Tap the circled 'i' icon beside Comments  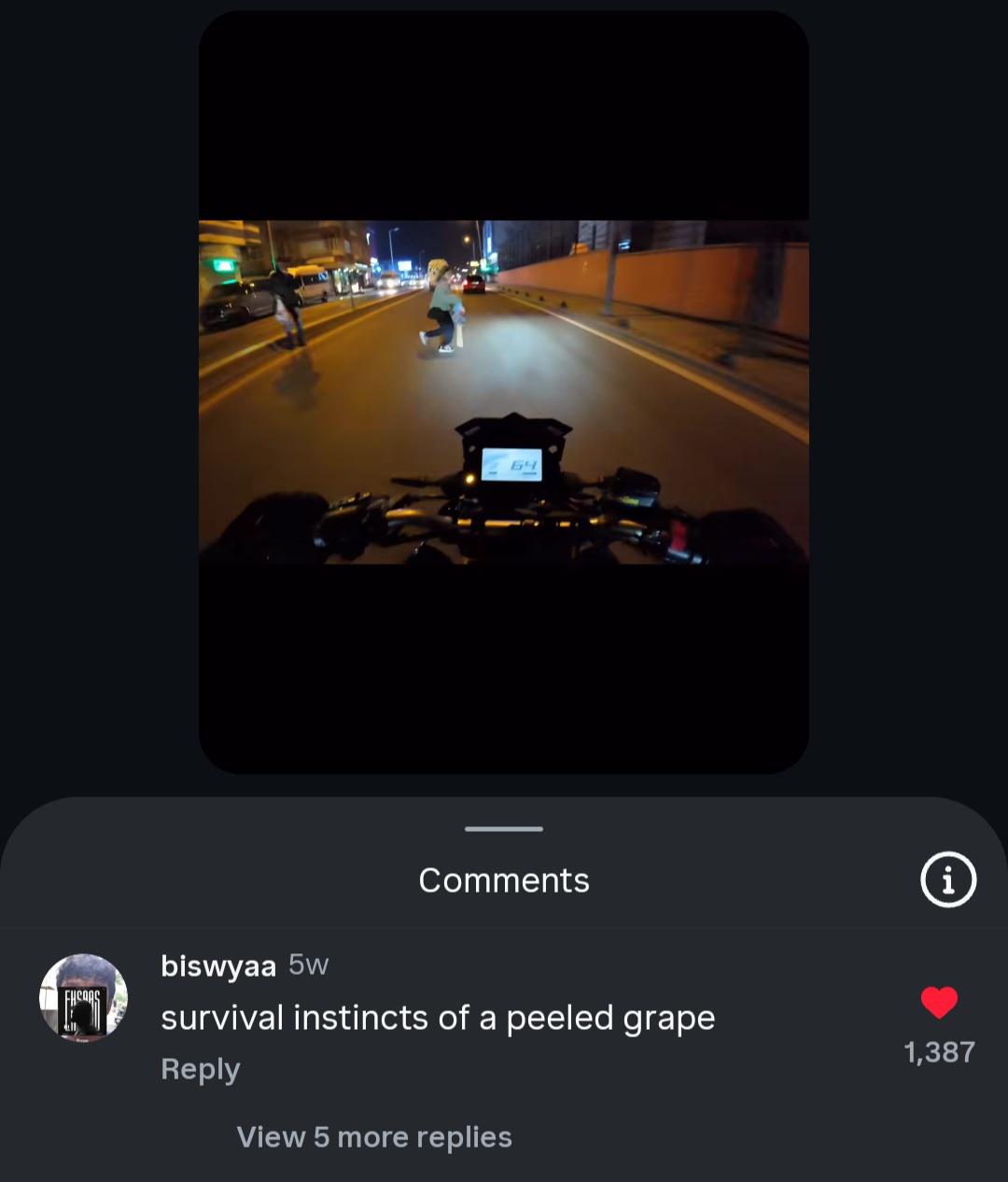(947, 879)
